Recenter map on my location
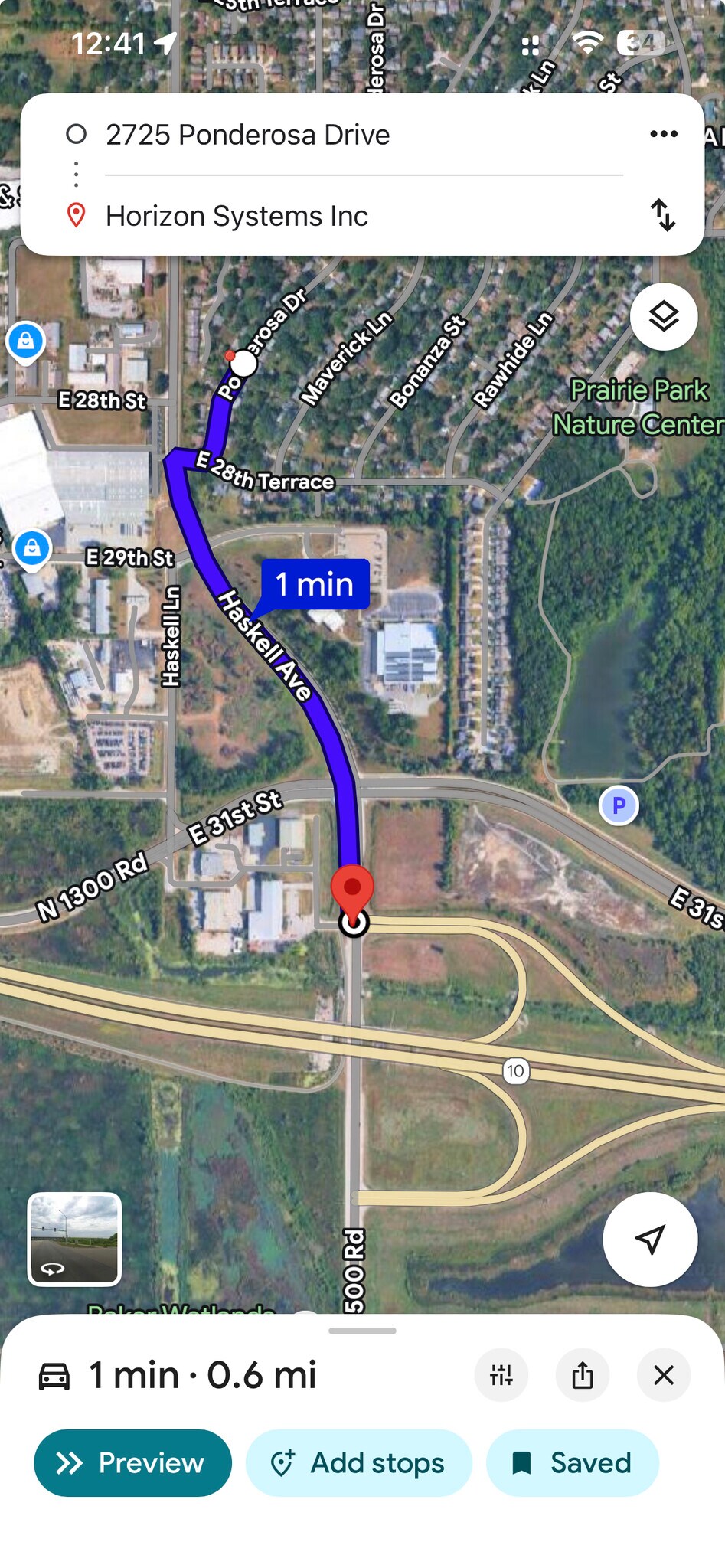The height and width of the screenshot is (1568, 725). [x=650, y=1238]
